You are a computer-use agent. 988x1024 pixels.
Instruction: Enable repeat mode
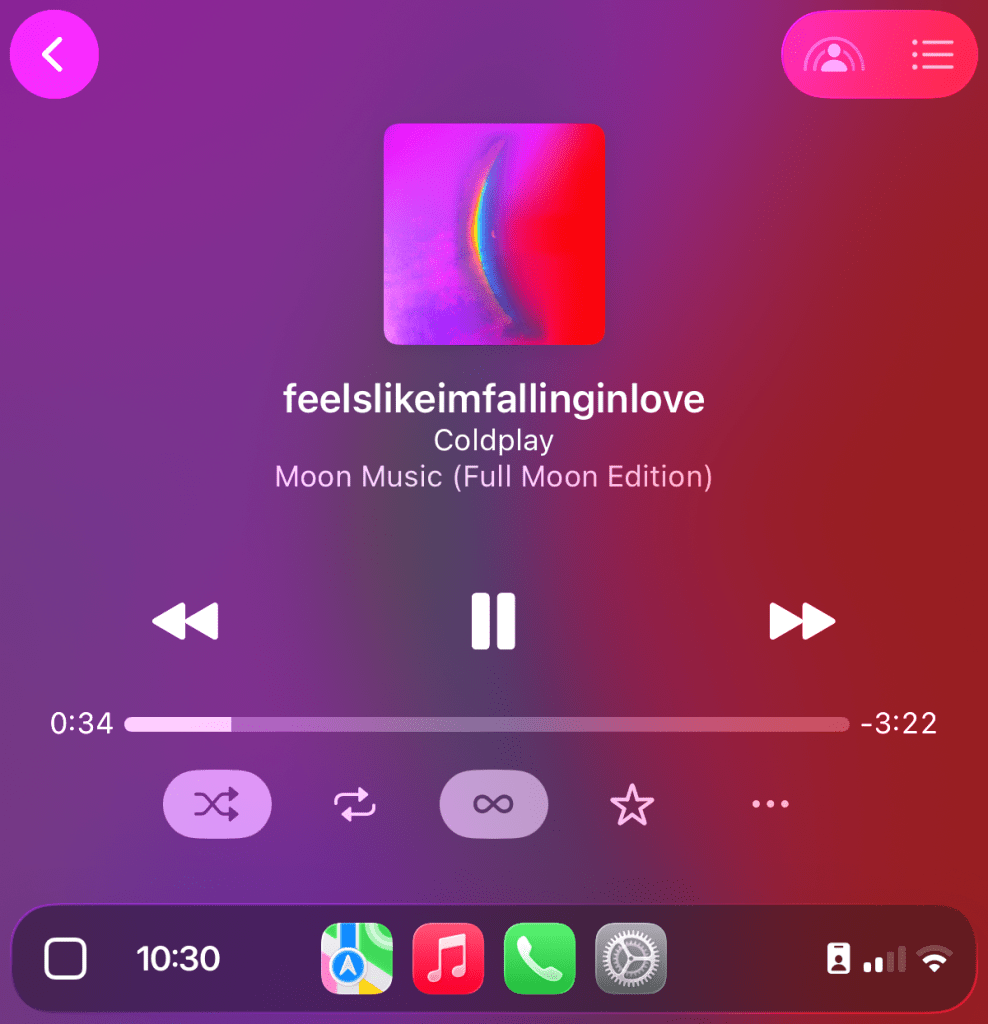click(x=355, y=803)
